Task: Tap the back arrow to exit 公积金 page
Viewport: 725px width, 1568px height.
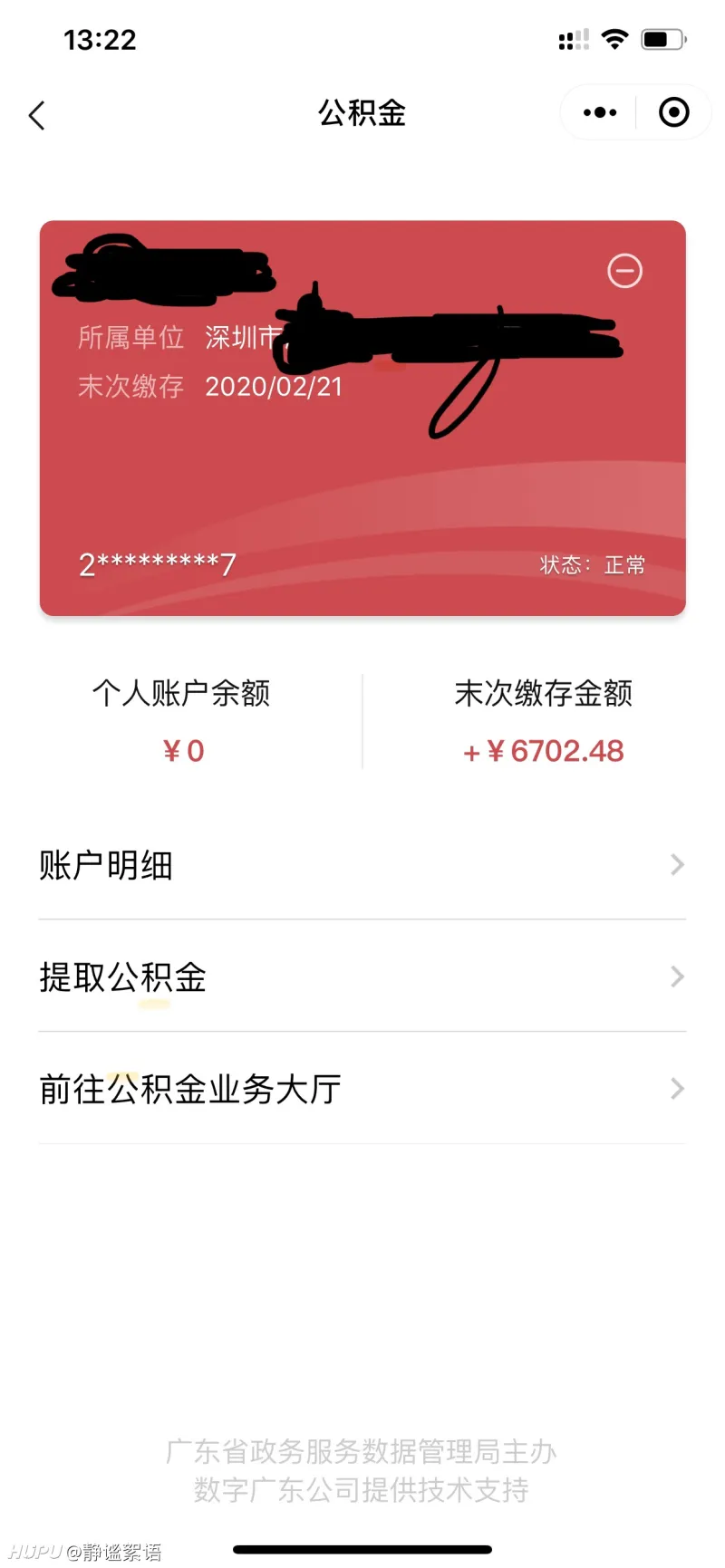Action: pyautogui.click(x=36, y=115)
